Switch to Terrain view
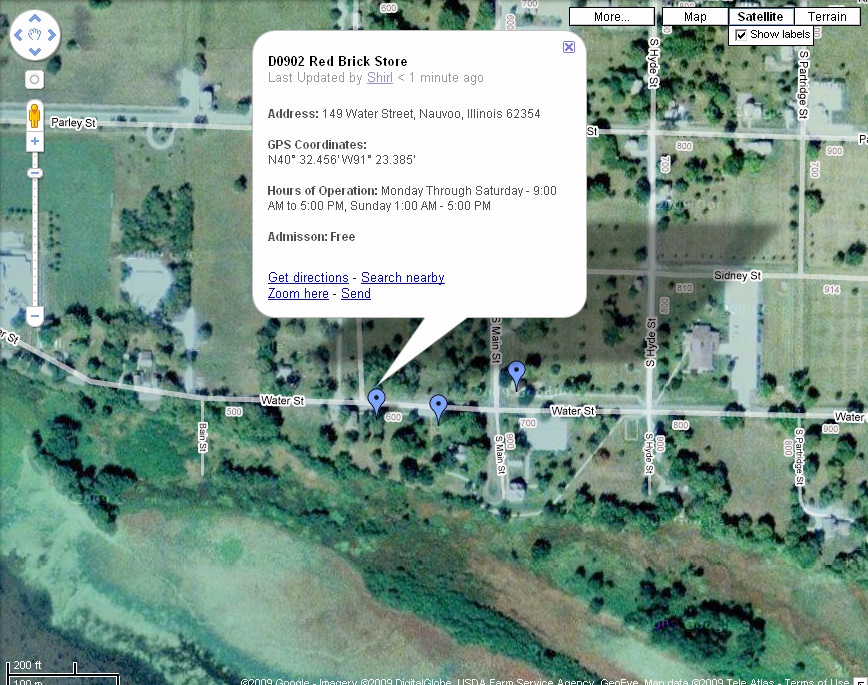Image resolution: width=868 pixels, height=685 pixels. [x=827, y=17]
